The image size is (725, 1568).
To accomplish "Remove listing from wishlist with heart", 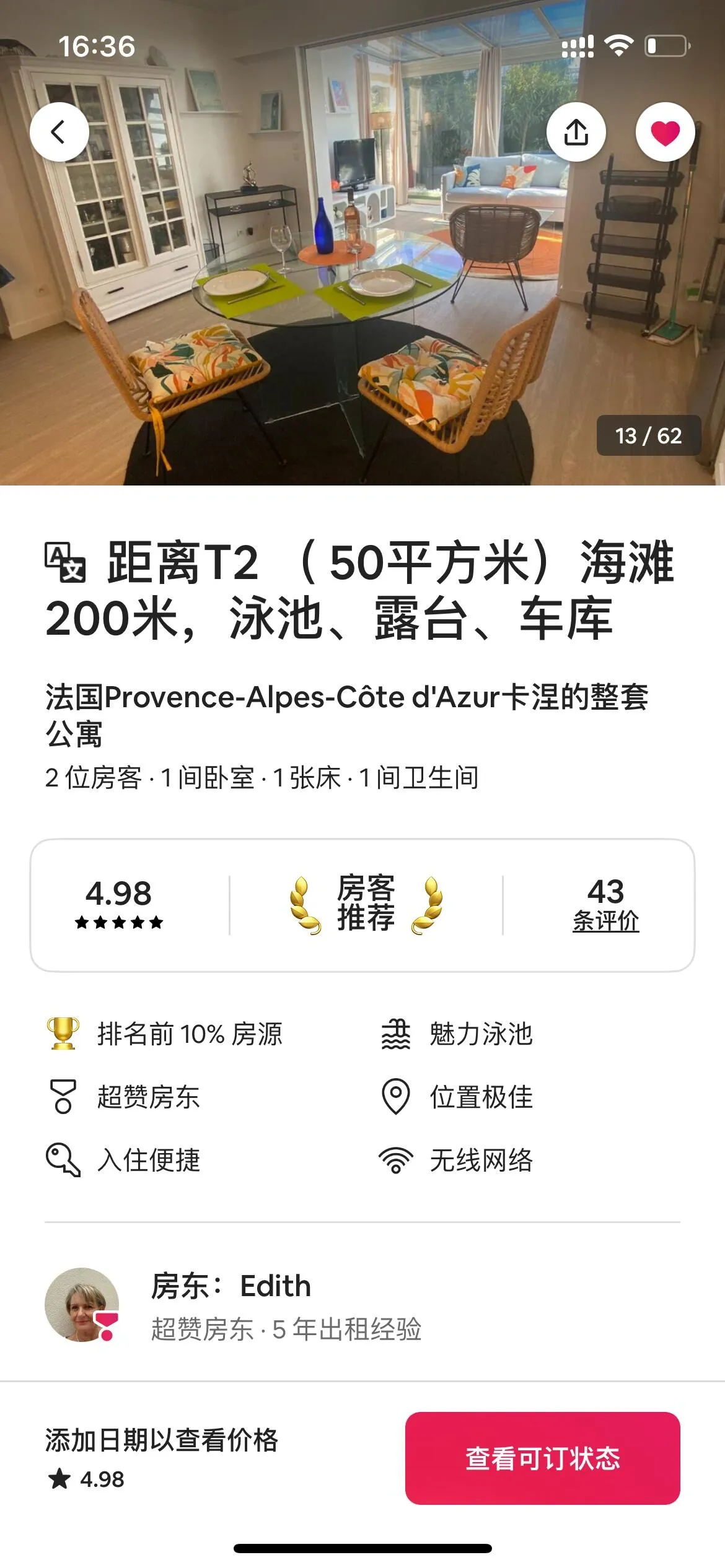I will point(665,132).
